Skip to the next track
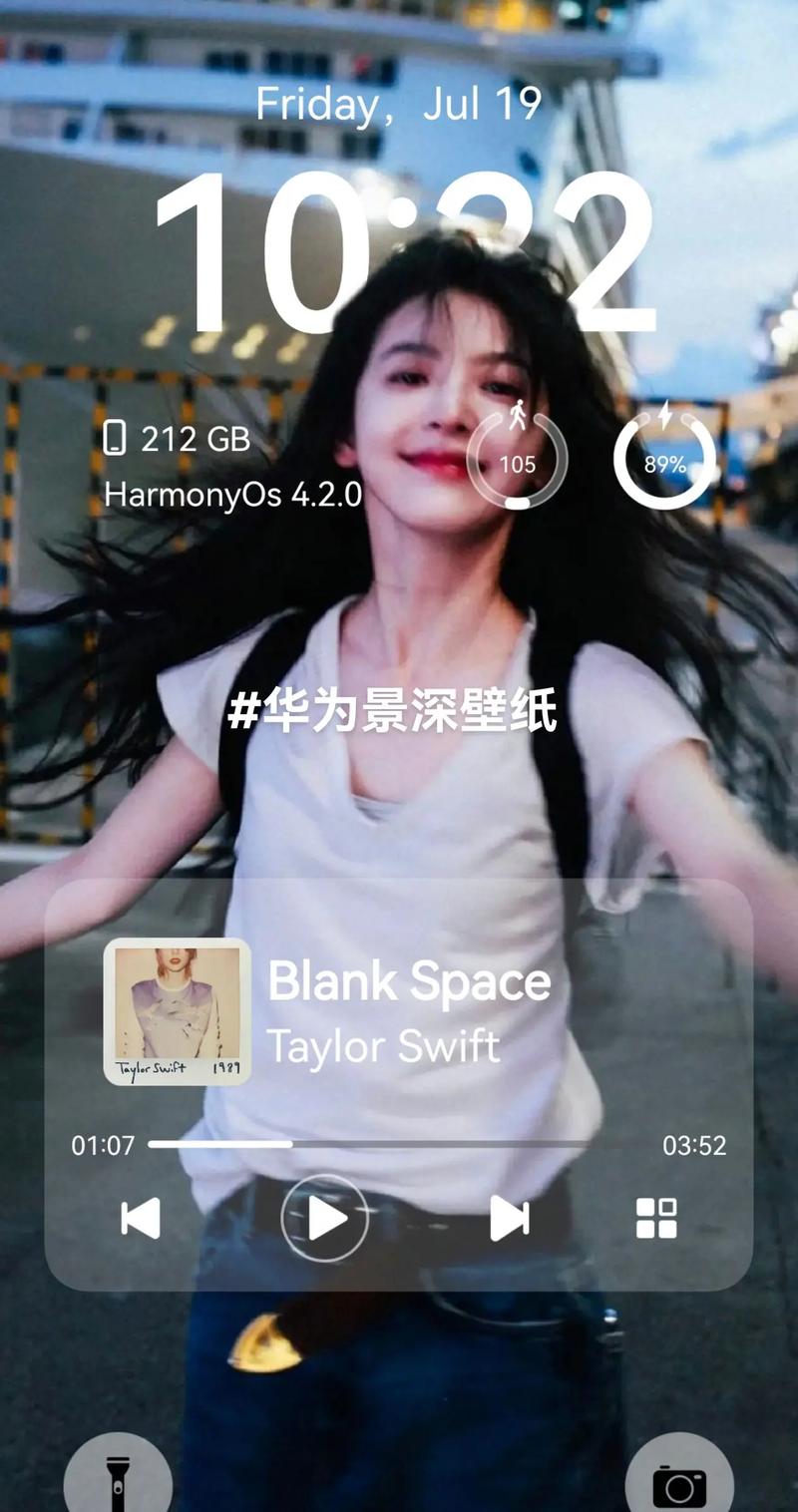The width and height of the screenshot is (798, 1512). pyautogui.click(x=509, y=1218)
